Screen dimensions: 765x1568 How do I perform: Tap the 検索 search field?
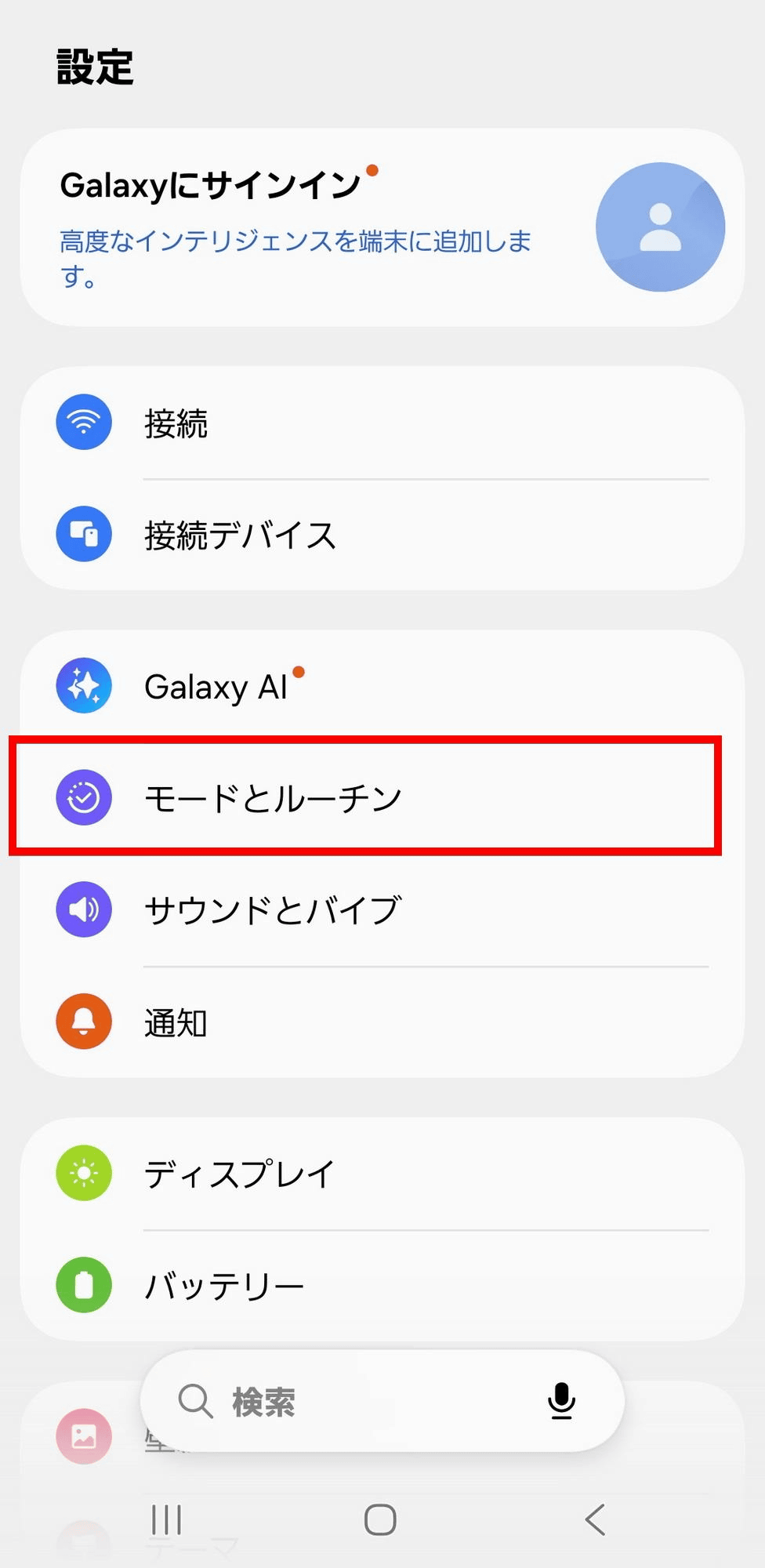(353, 1401)
